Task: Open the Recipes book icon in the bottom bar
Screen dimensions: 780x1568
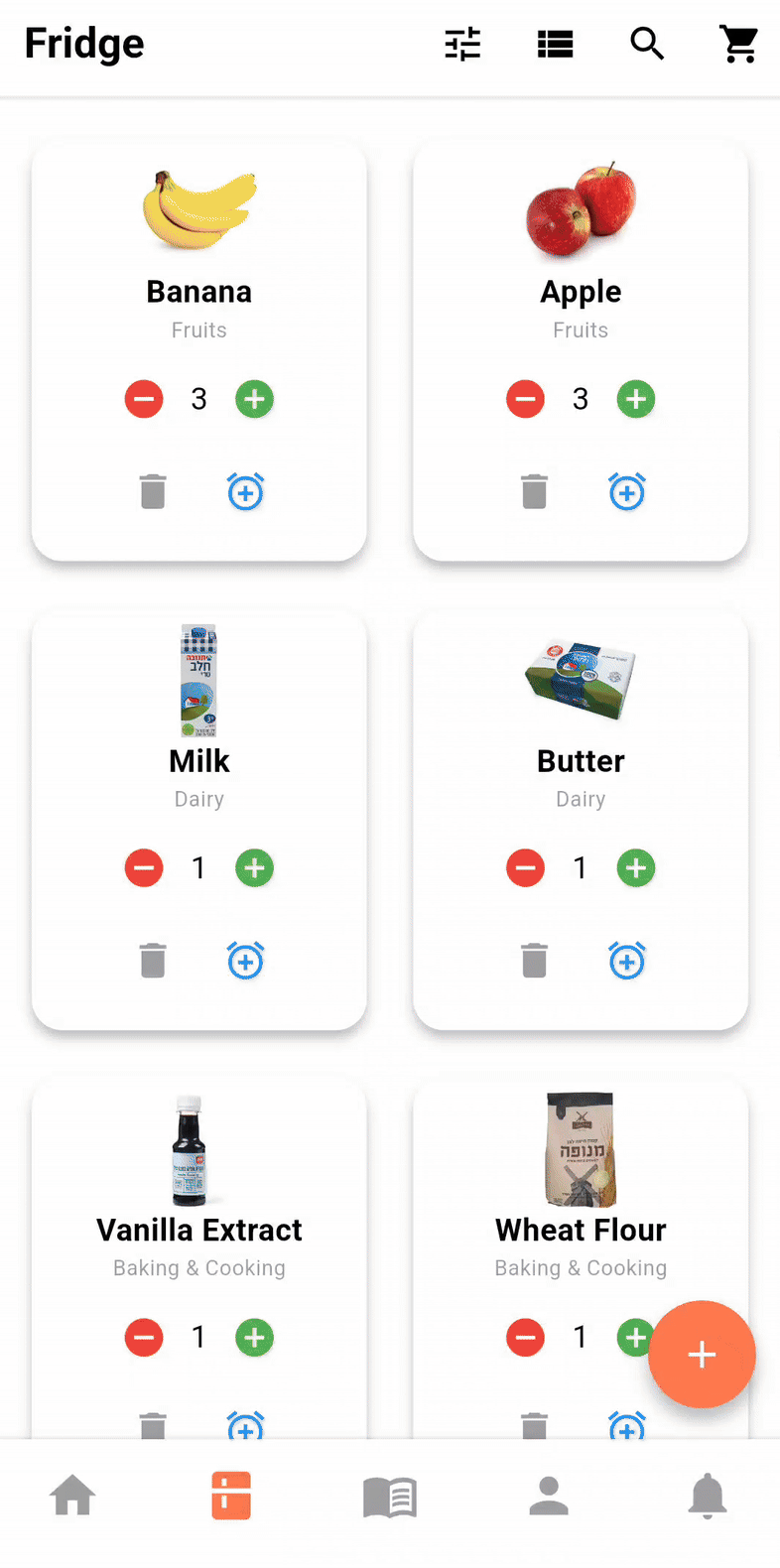Action: pyautogui.click(x=389, y=1497)
